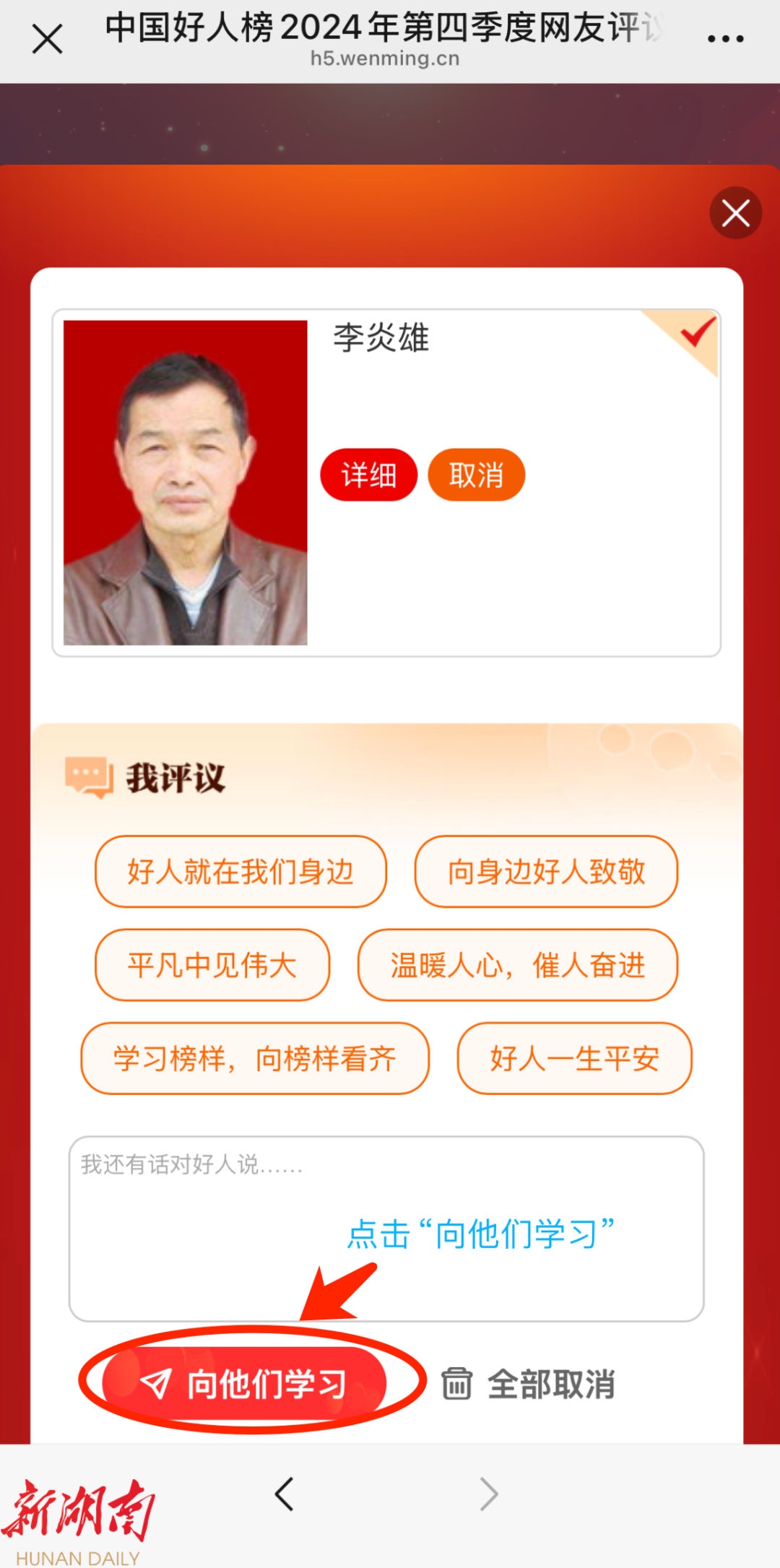Go back with the browser back arrow
Viewport: 780px width, 1568px height.
[285, 1494]
